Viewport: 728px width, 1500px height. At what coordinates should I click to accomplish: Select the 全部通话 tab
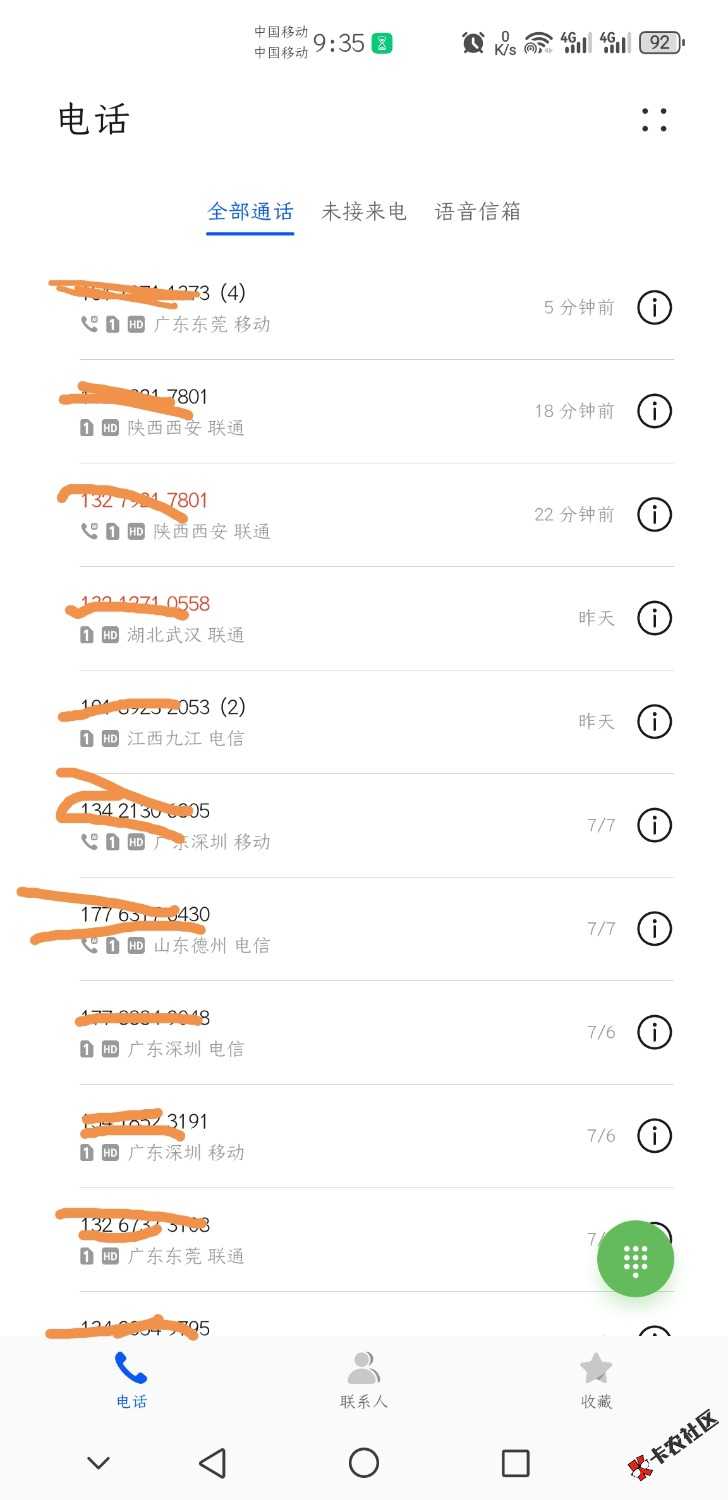click(x=250, y=211)
